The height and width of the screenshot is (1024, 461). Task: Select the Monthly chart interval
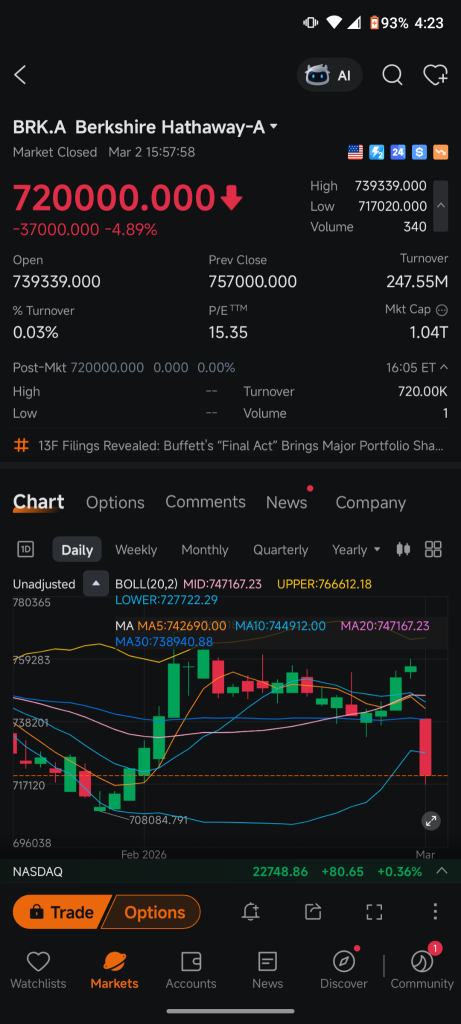click(205, 550)
